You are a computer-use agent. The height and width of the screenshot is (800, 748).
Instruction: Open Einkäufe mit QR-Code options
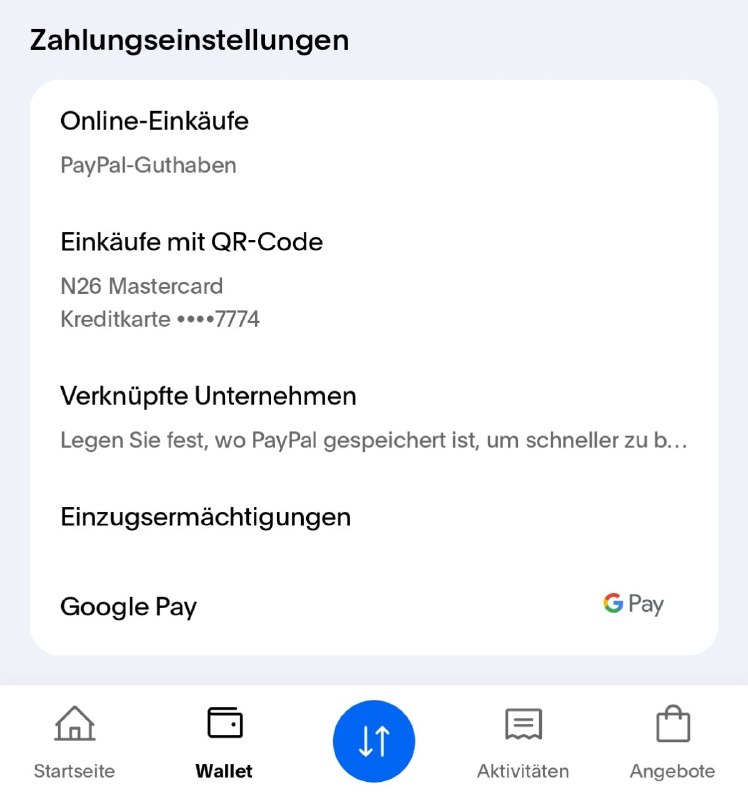pyautogui.click(x=192, y=242)
